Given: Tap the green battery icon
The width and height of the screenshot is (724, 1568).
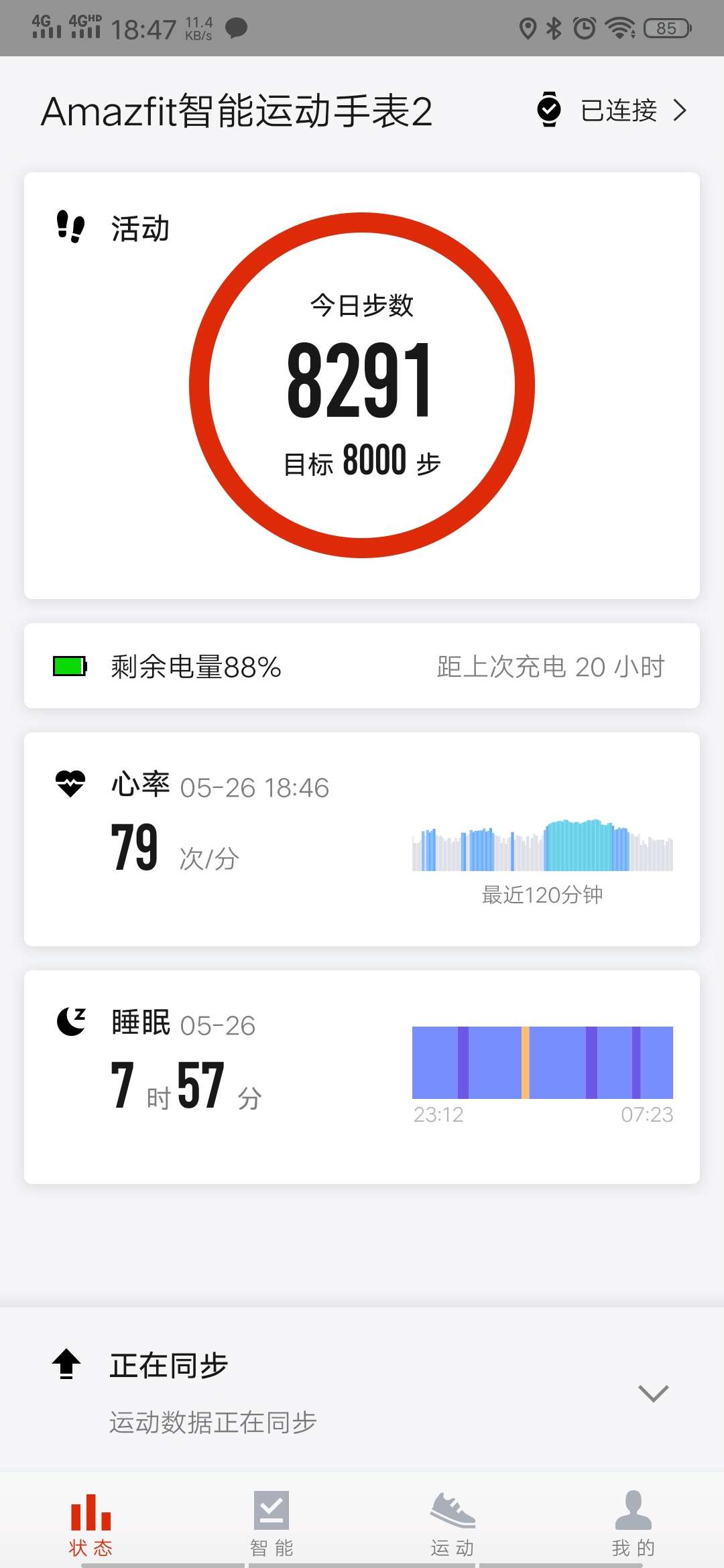Looking at the screenshot, I should 69,666.
